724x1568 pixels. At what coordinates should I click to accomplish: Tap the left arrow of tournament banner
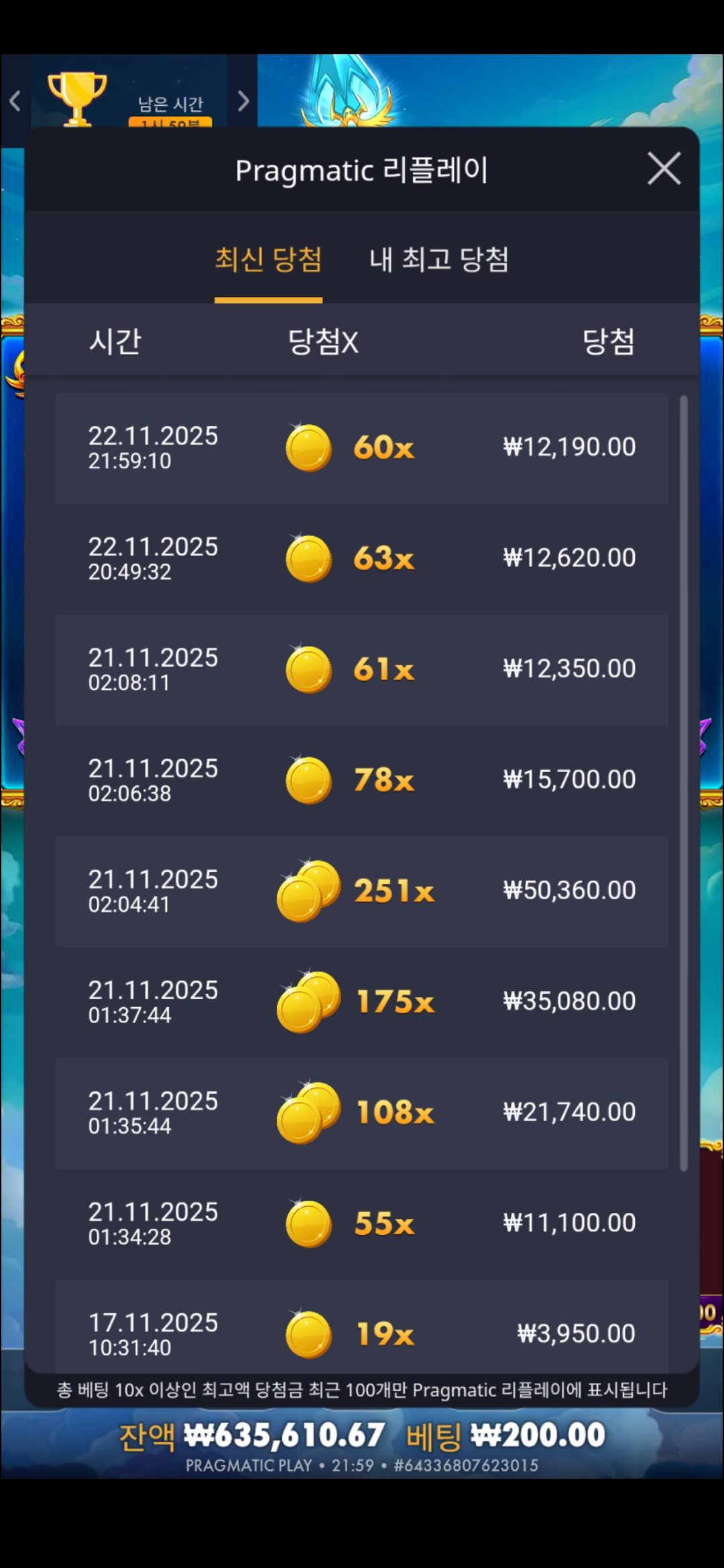[15, 101]
